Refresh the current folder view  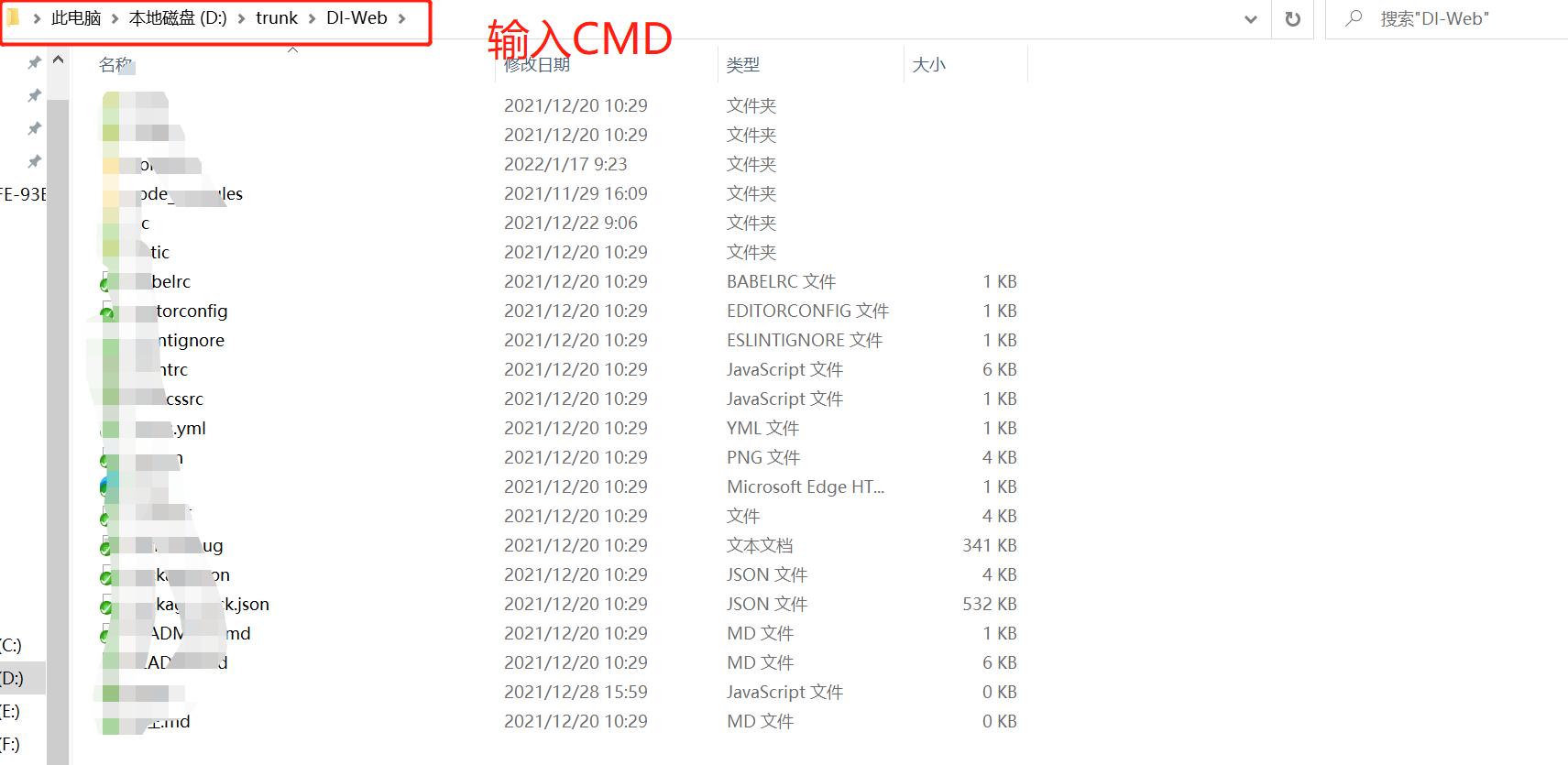1292,19
